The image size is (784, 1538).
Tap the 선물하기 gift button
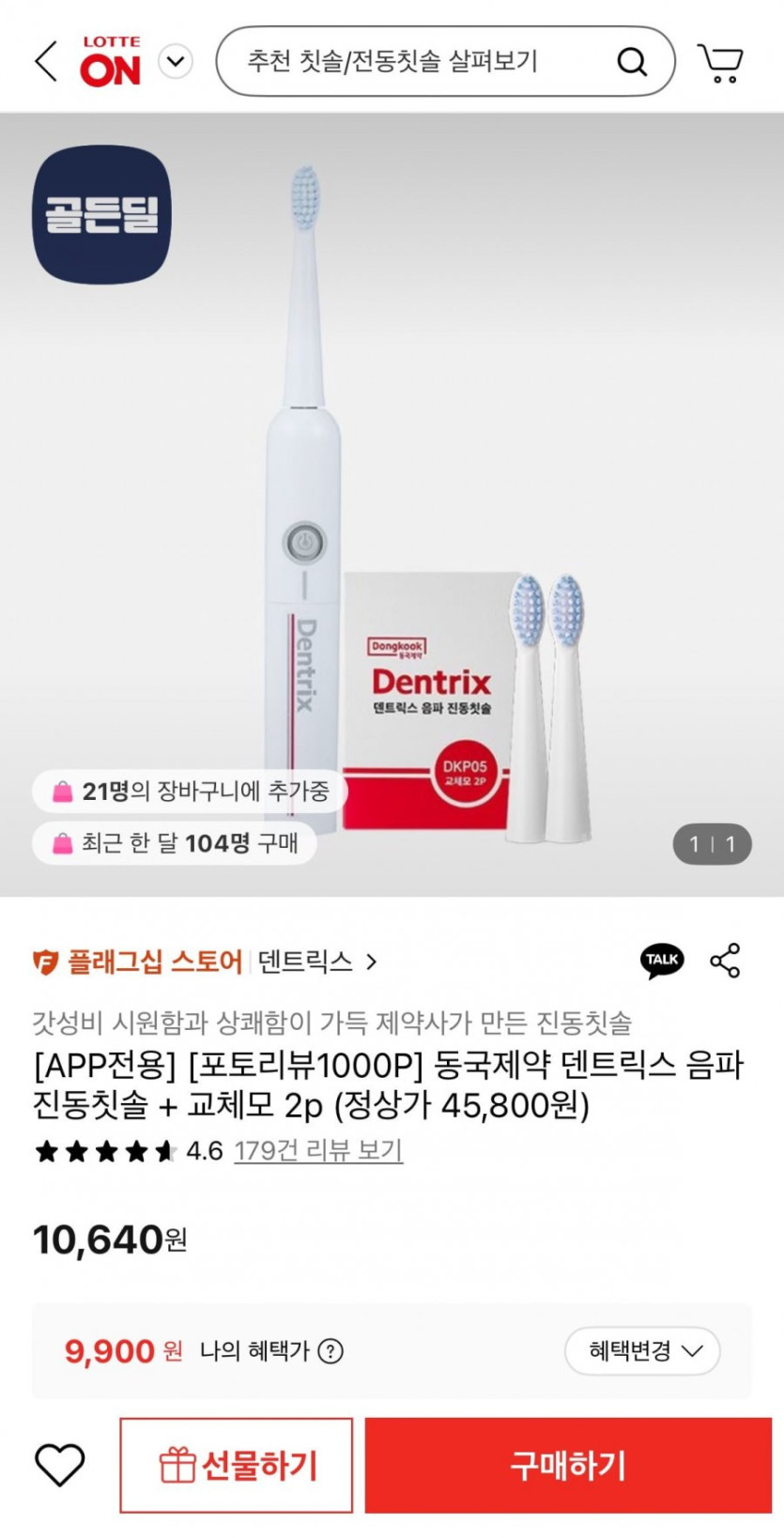click(x=237, y=1466)
